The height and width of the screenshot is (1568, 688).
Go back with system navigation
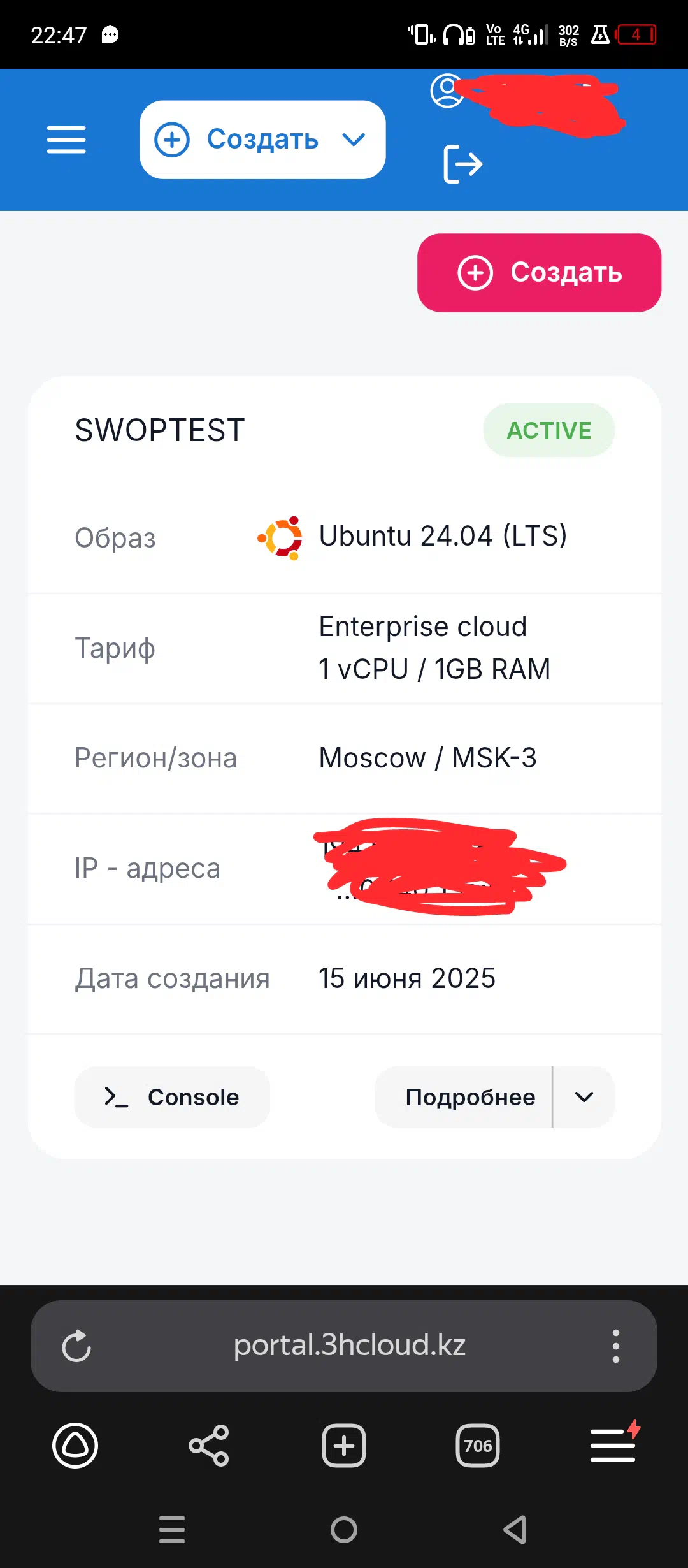(x=515, y=1529)
